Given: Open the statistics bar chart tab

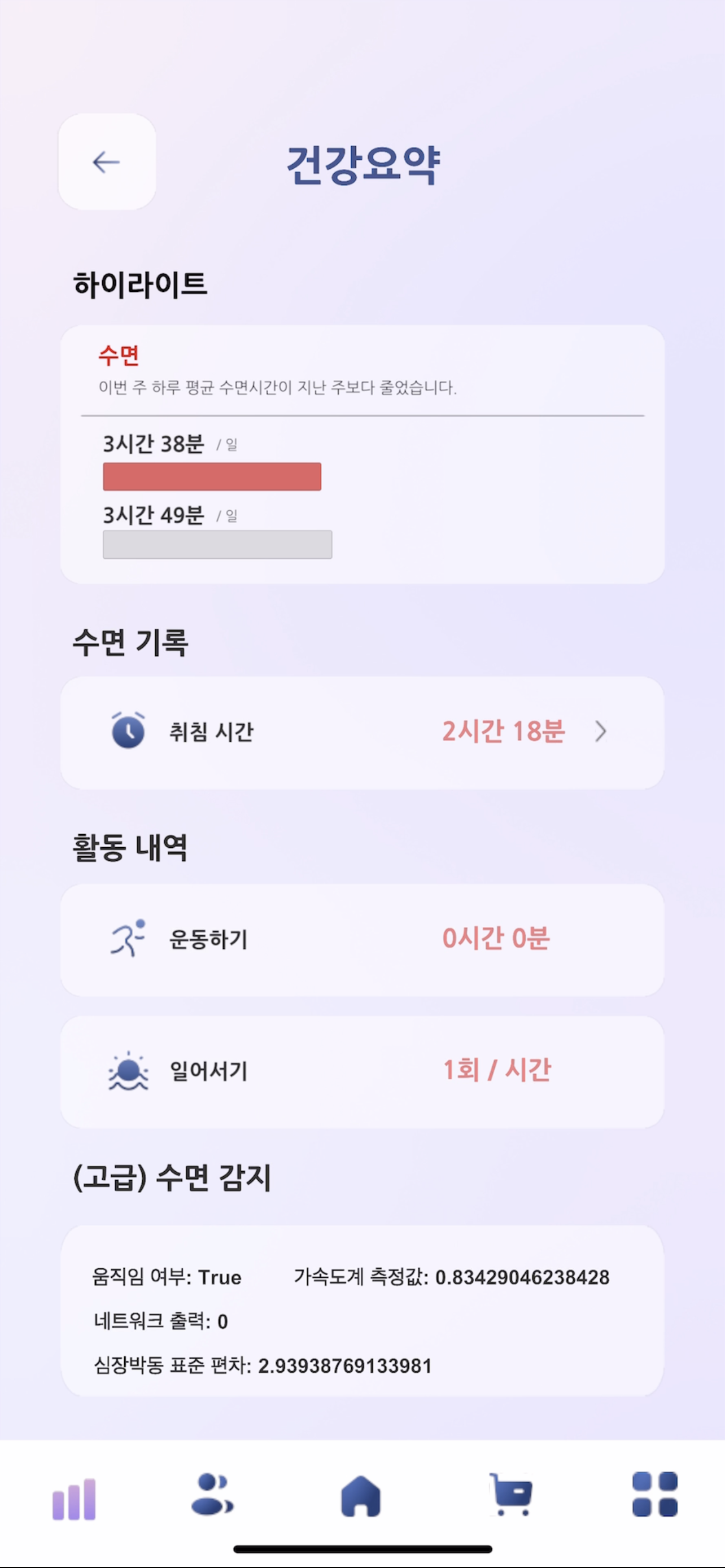Looking at the screenshot, I should click(73, 1499).
